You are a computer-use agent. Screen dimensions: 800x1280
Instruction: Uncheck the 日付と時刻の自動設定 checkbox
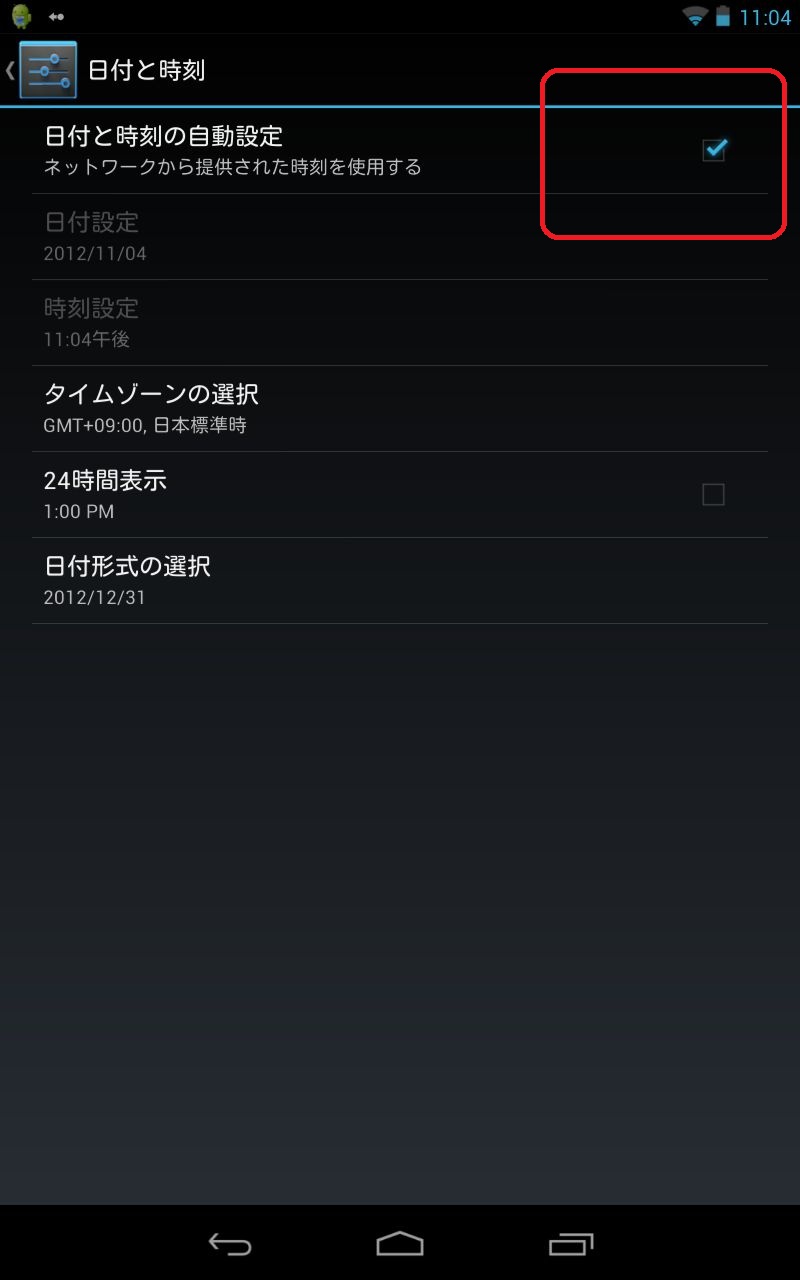point(713,150)
